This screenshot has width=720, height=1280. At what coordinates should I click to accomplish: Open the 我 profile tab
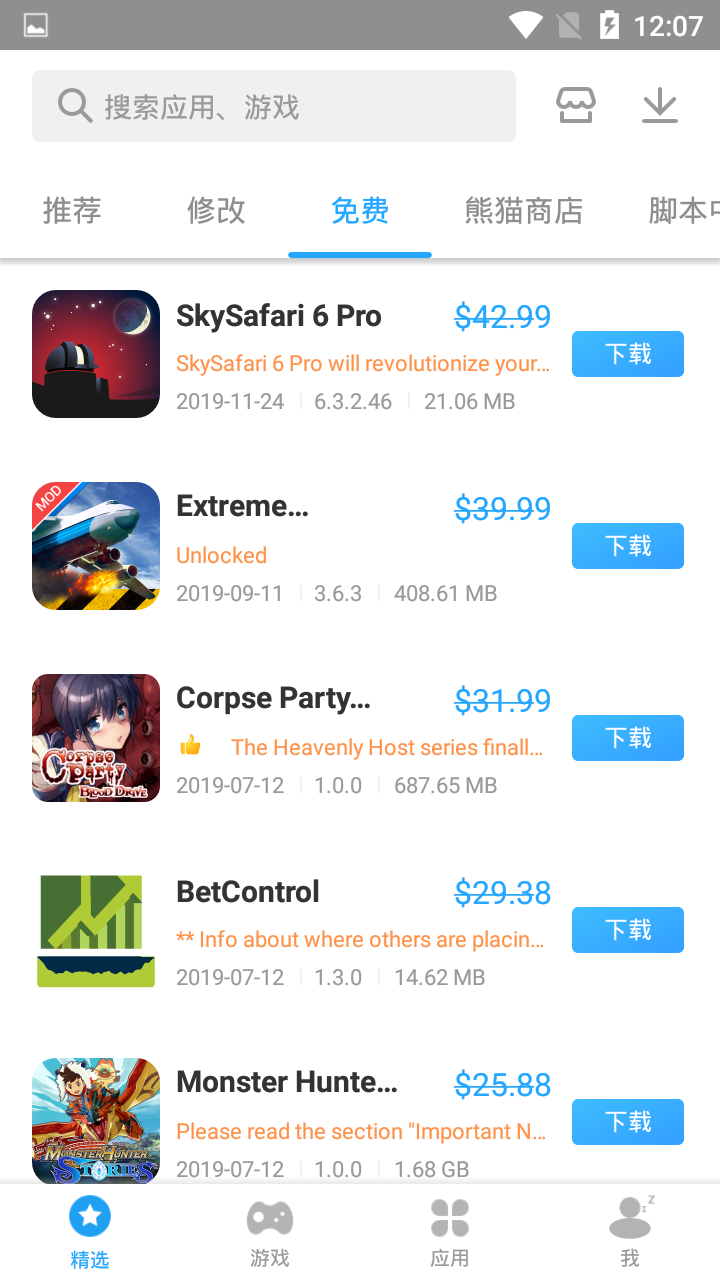[x=630, y=1232]
